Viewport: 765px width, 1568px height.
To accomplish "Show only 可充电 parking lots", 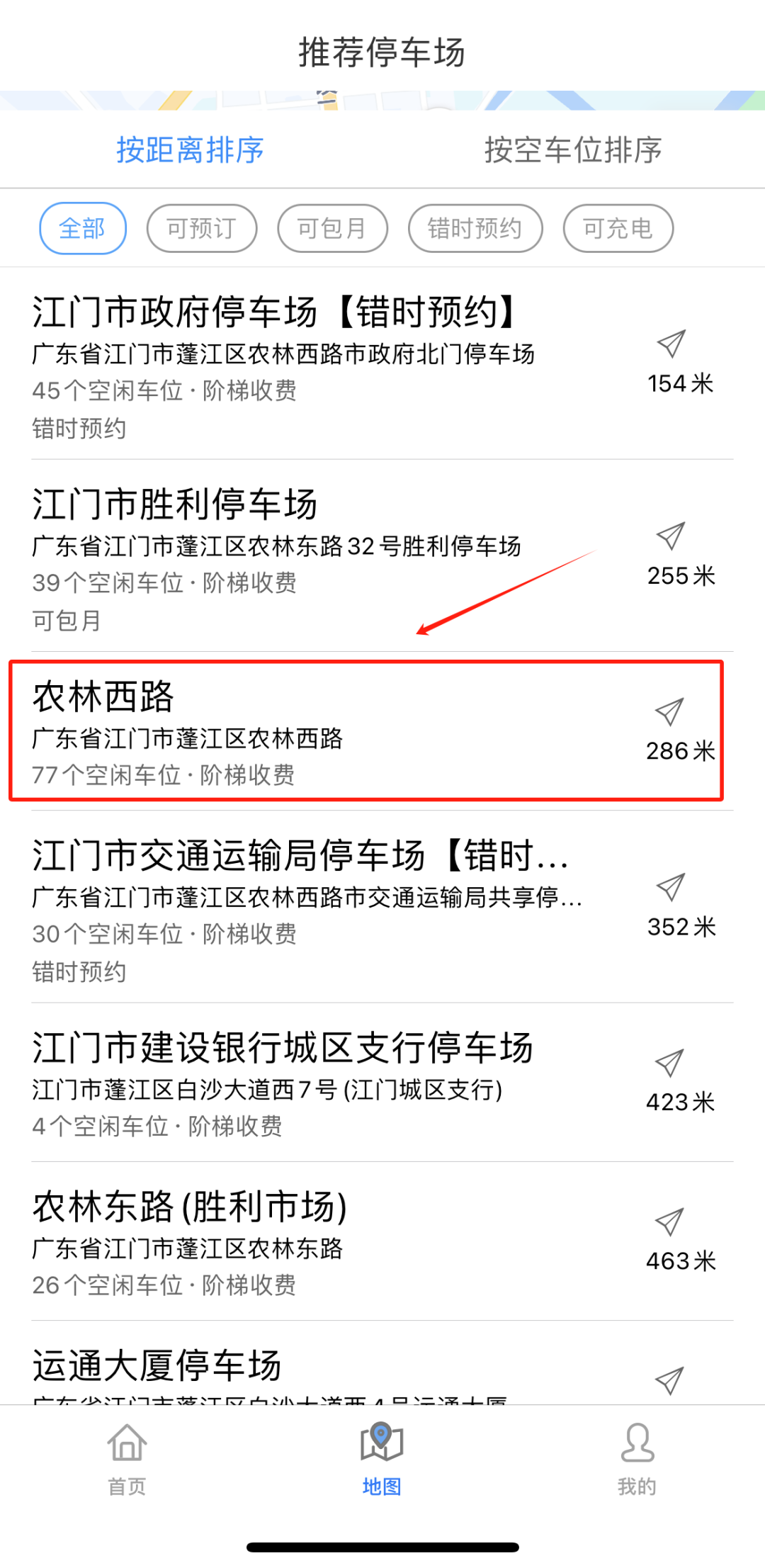I will click(618, 228).
